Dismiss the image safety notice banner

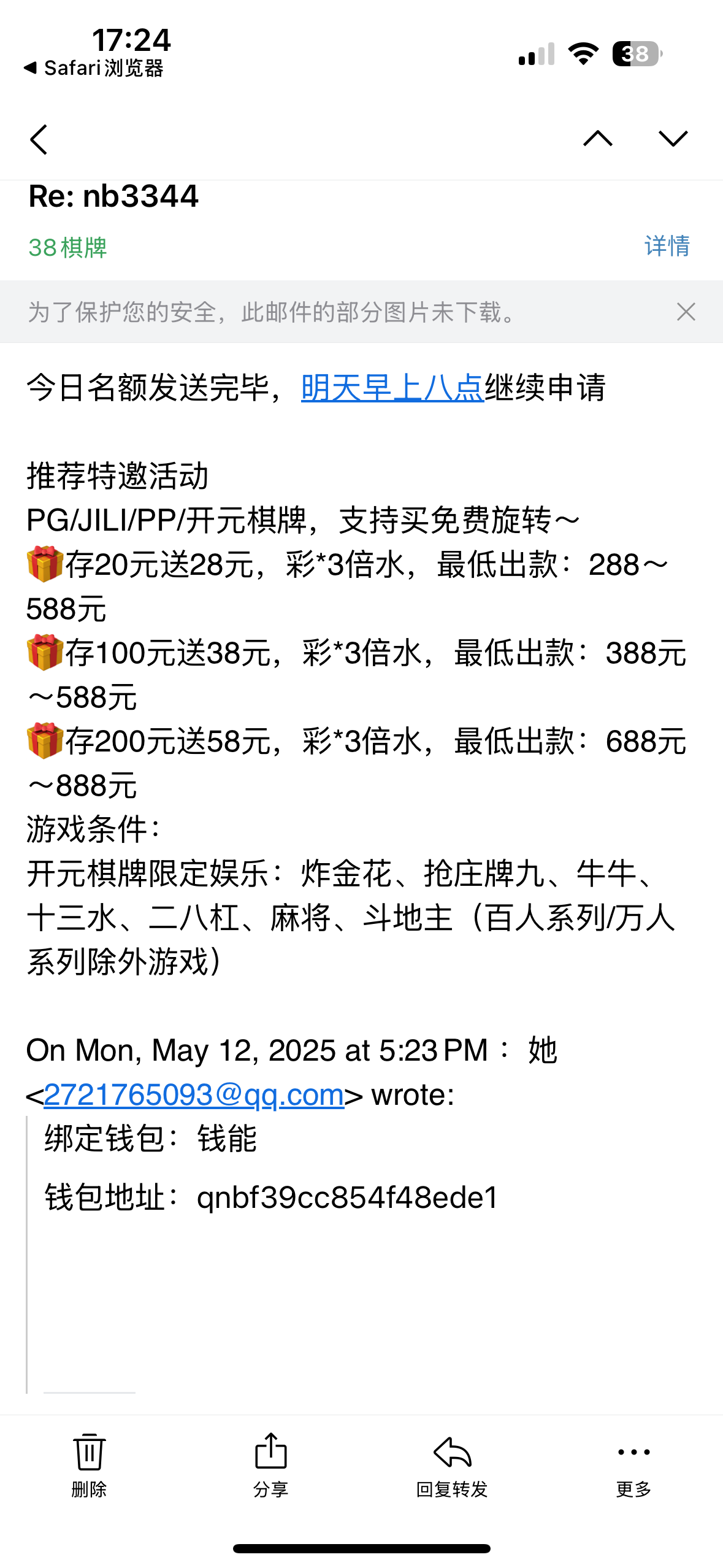pyautogui.click(x=686, y=312)
